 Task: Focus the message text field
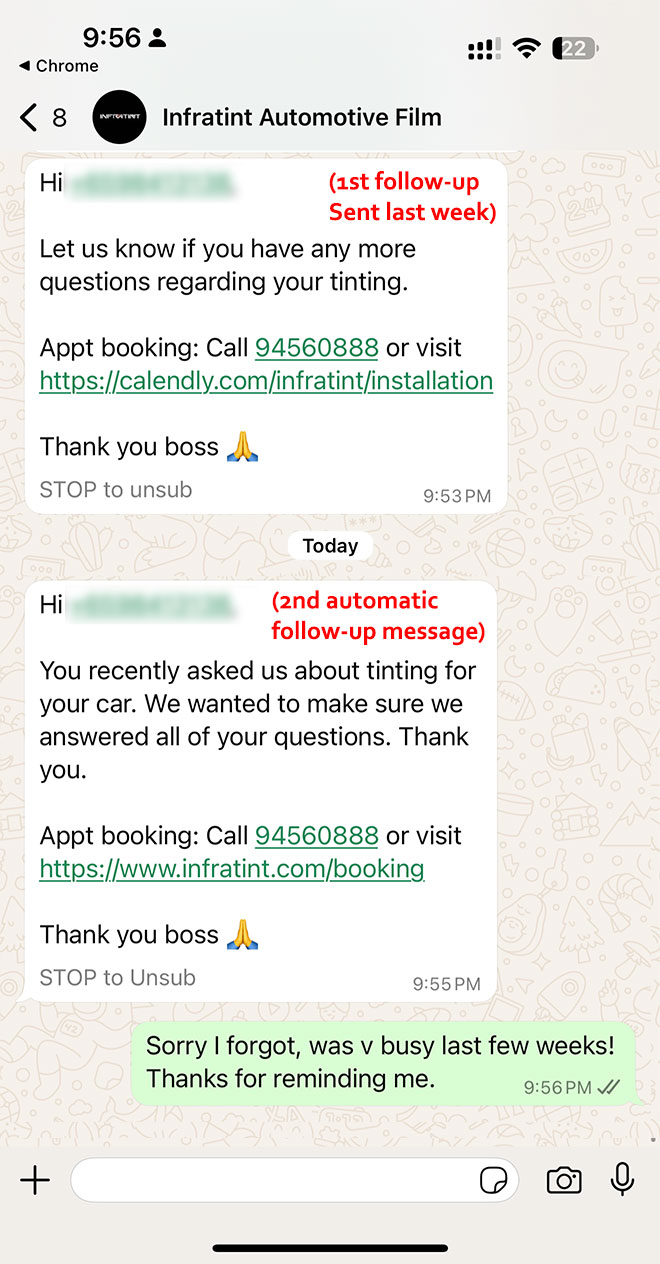[270, 1180]
